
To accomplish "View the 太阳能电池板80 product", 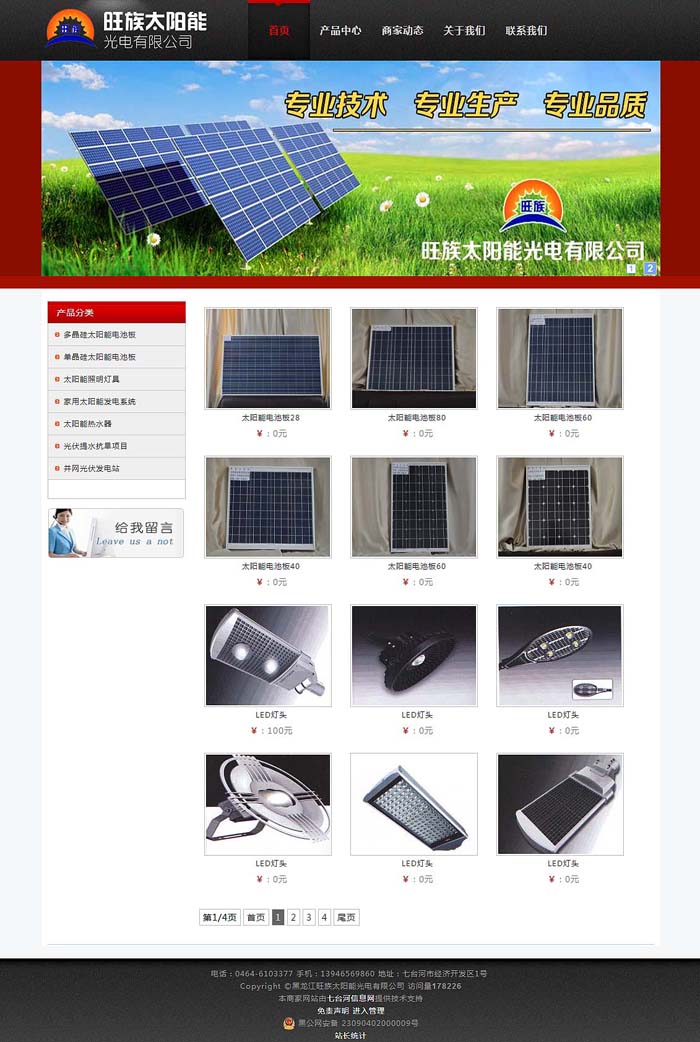I will (x=414, y=358).
